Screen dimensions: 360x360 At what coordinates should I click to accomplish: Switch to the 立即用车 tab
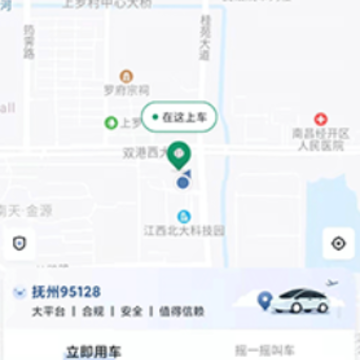(x=94, y=352)
